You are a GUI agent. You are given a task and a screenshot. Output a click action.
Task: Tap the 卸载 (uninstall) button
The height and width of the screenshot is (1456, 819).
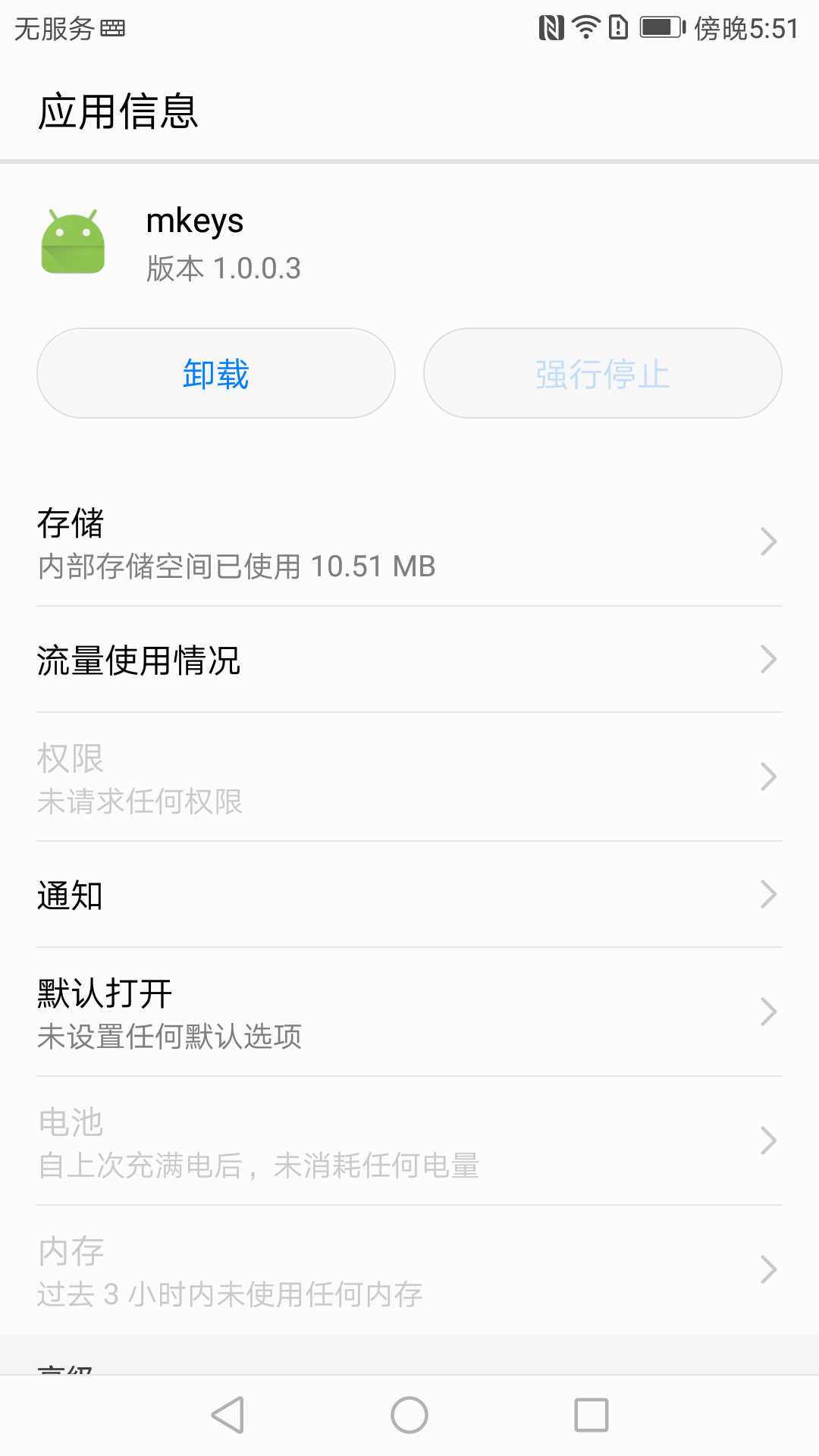point(216,374)
